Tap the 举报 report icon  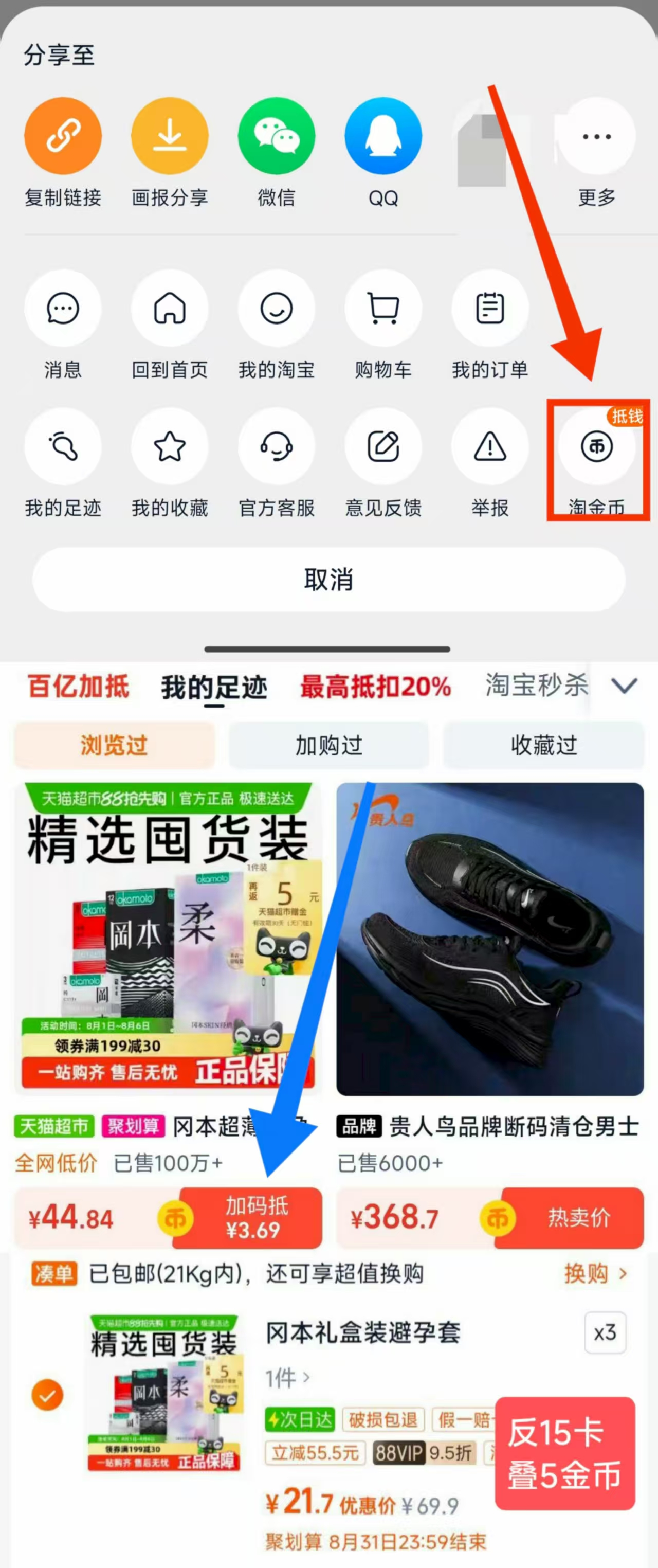point(490,447)
